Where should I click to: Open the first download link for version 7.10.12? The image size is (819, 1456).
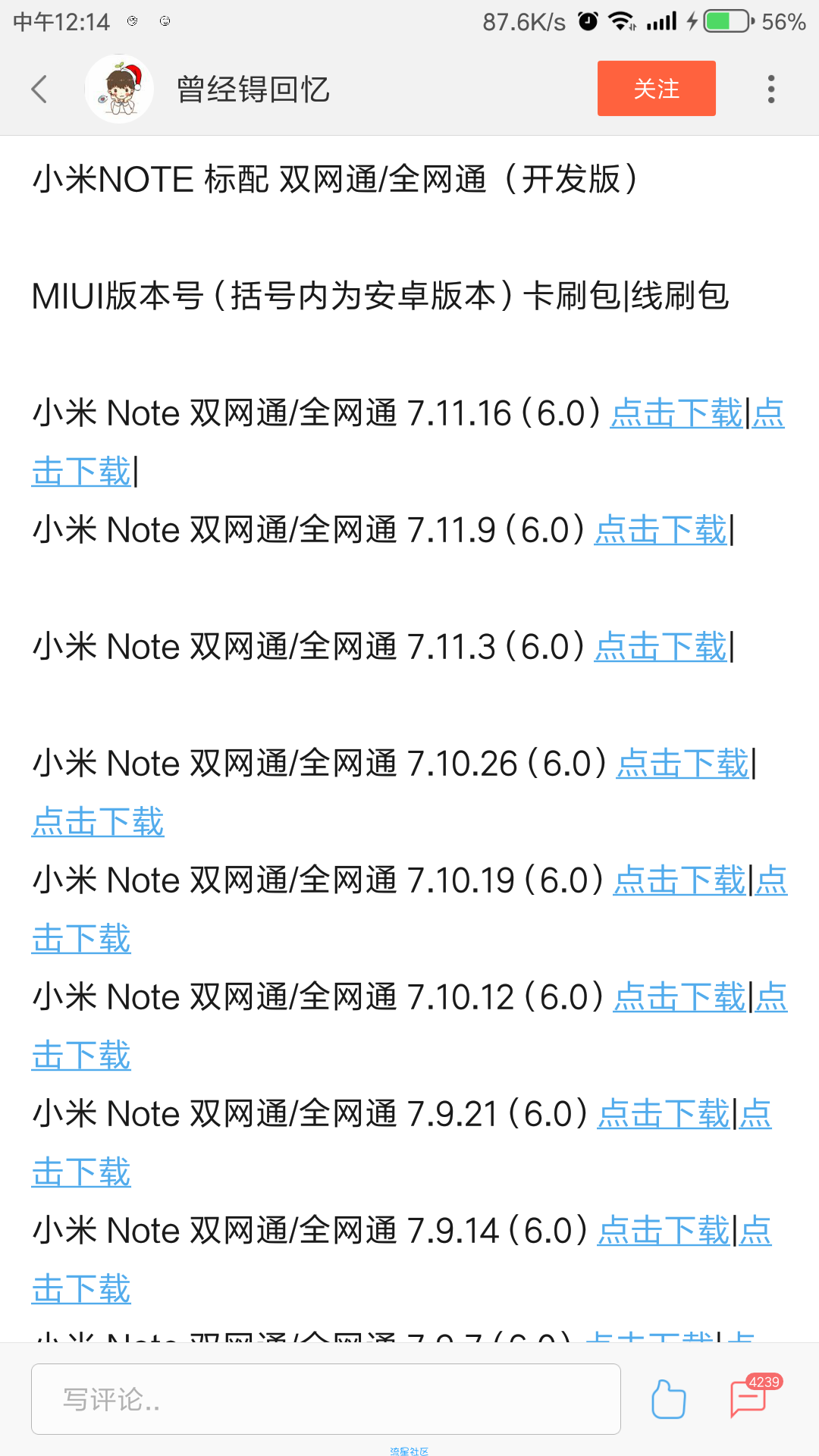click(679, 997)
